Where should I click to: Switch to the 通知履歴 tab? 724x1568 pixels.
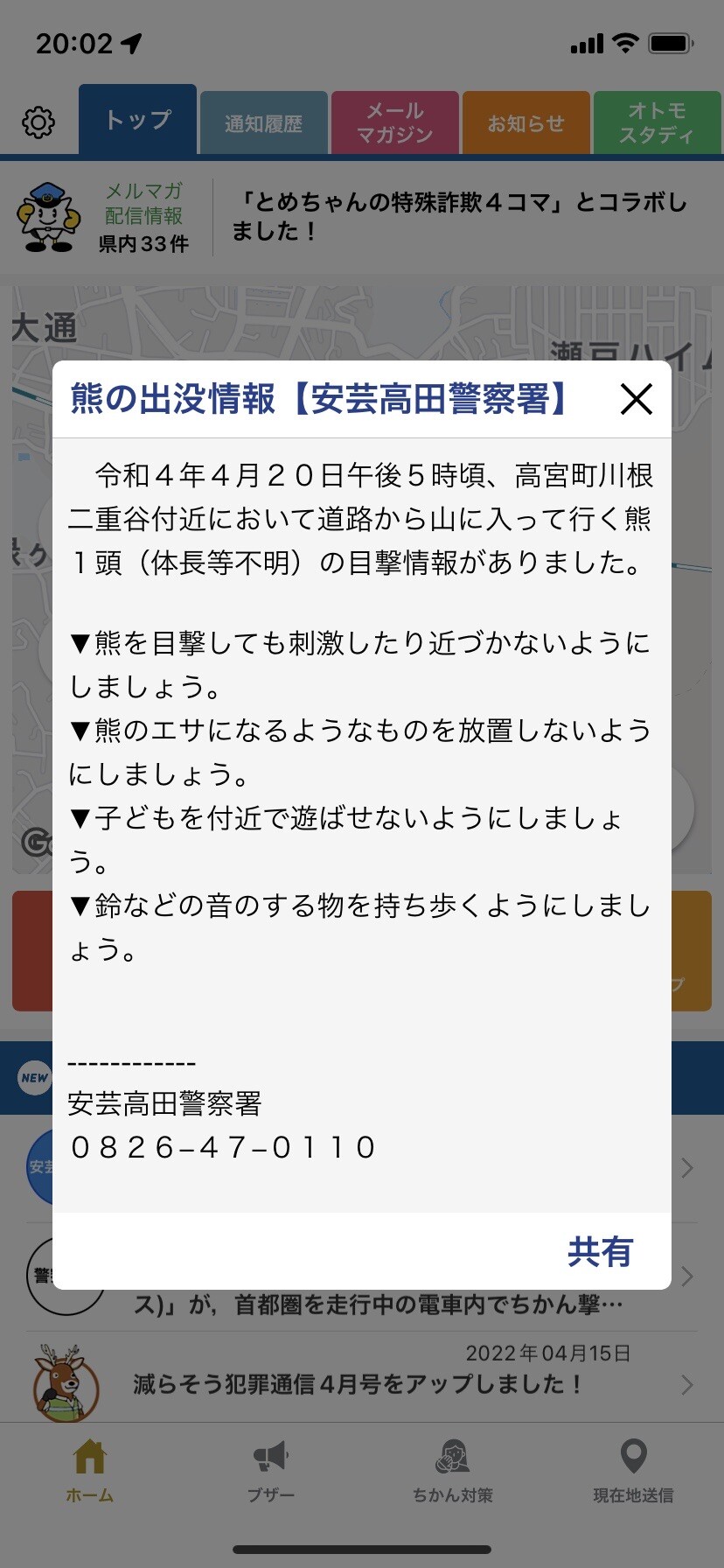click(x=264, y=122)
